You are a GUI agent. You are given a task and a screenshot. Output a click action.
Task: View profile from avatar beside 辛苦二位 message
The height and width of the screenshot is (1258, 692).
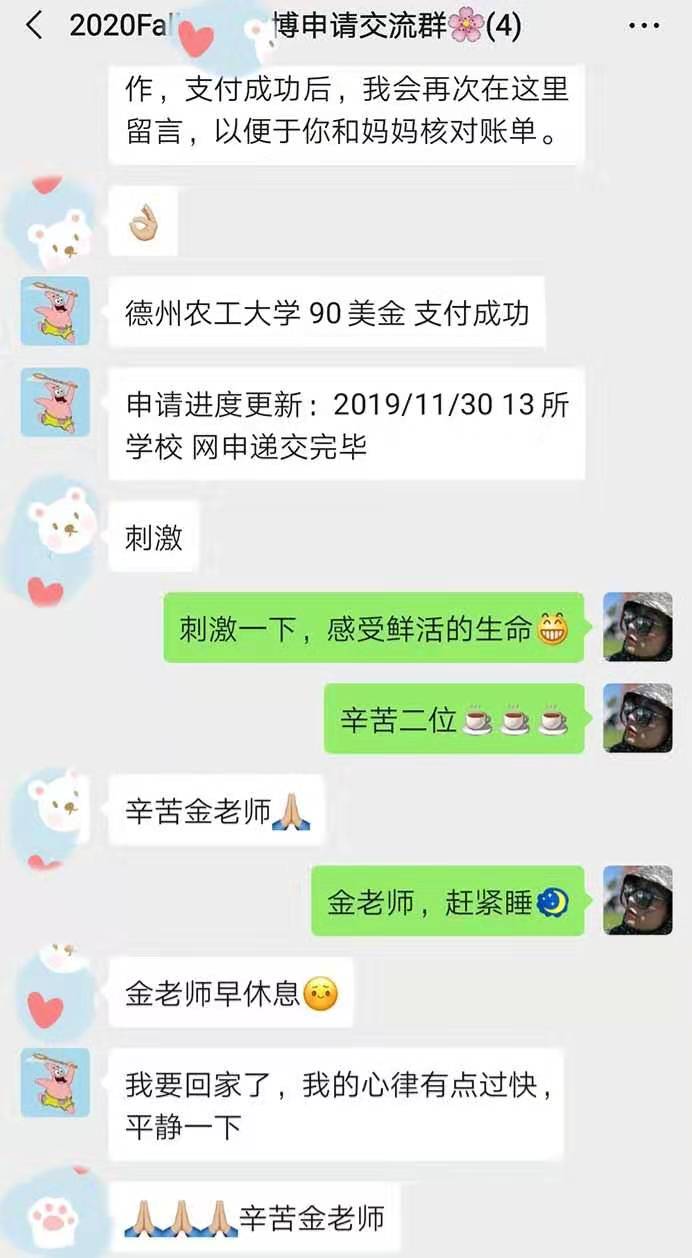point(637,718)
